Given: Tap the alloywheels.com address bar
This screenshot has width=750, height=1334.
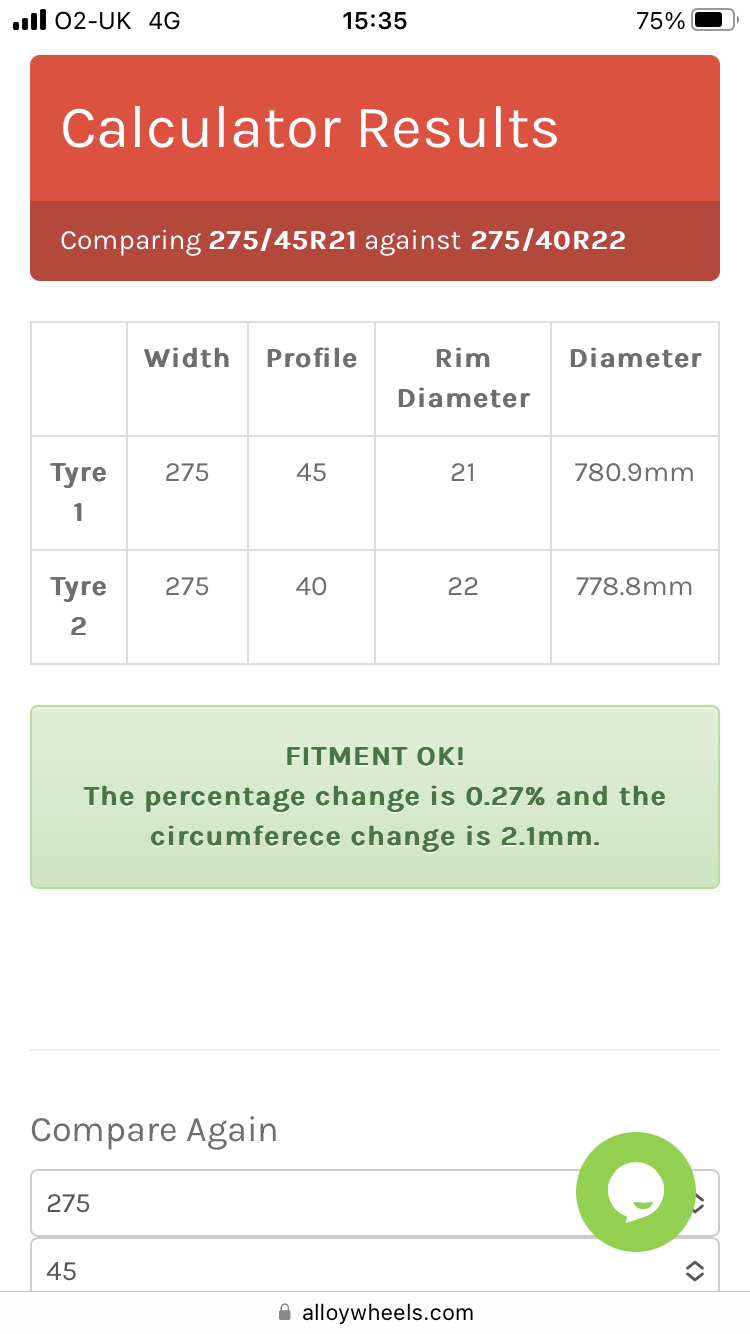Looking at the screenshot, I should (x=375, y=1312).
